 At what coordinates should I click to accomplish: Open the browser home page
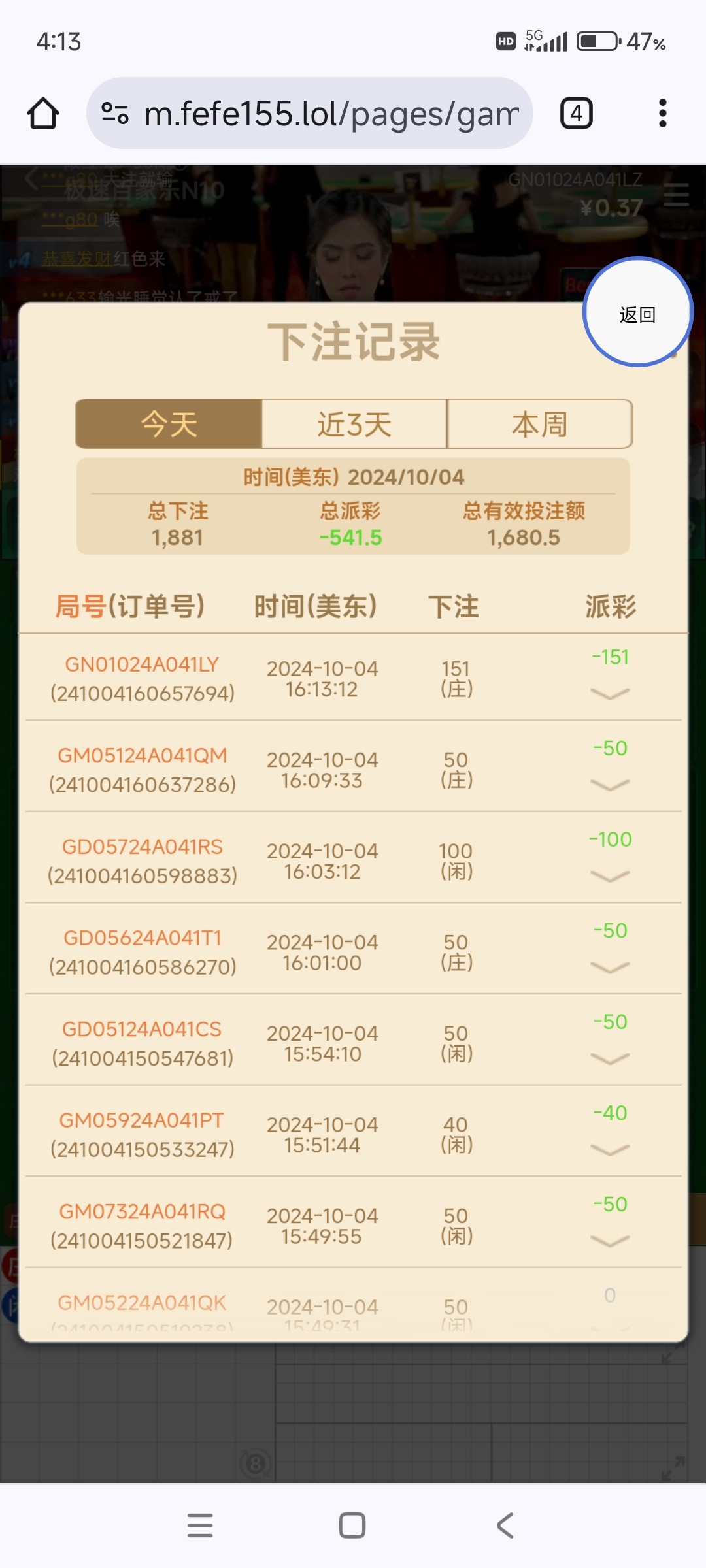tap(43, 114)
